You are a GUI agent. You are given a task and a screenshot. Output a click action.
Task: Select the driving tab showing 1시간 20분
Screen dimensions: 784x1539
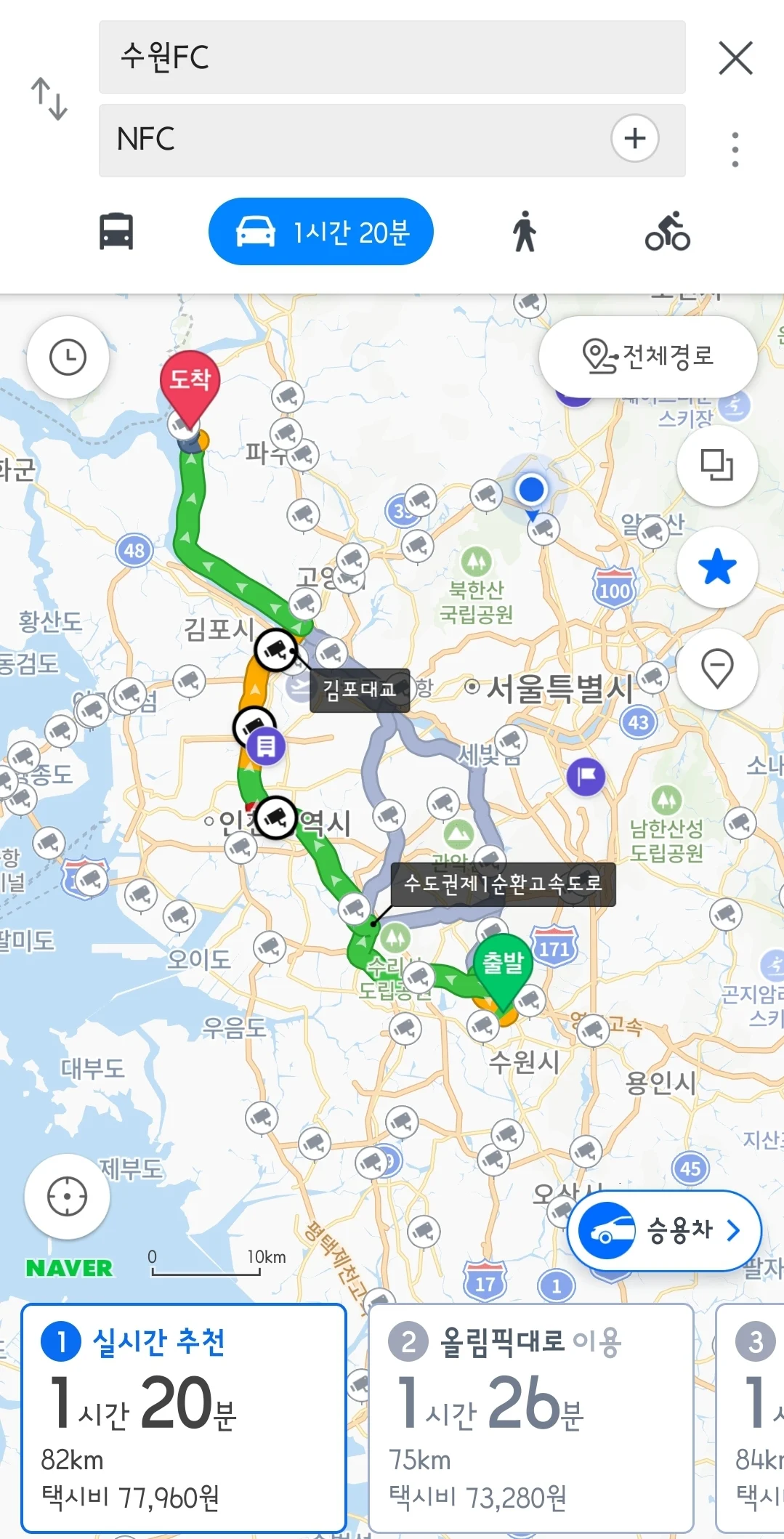(321, 231)
